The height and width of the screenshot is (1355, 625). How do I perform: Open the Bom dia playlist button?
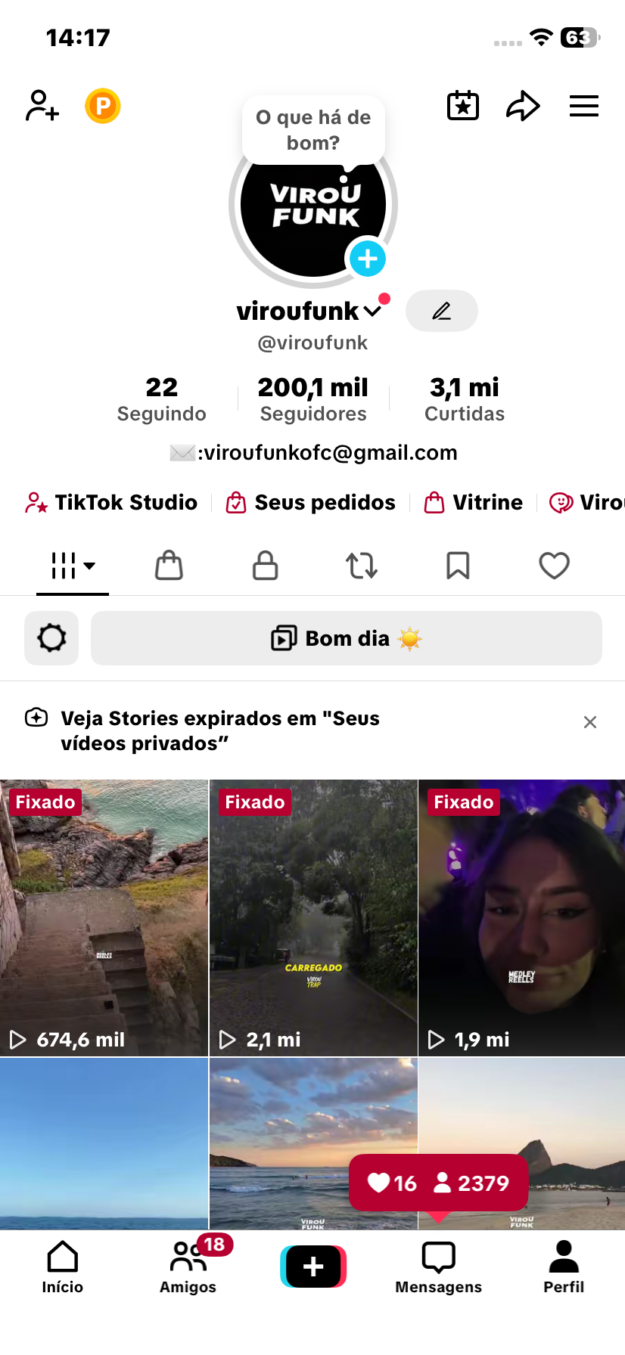click(x=346, y=638)
